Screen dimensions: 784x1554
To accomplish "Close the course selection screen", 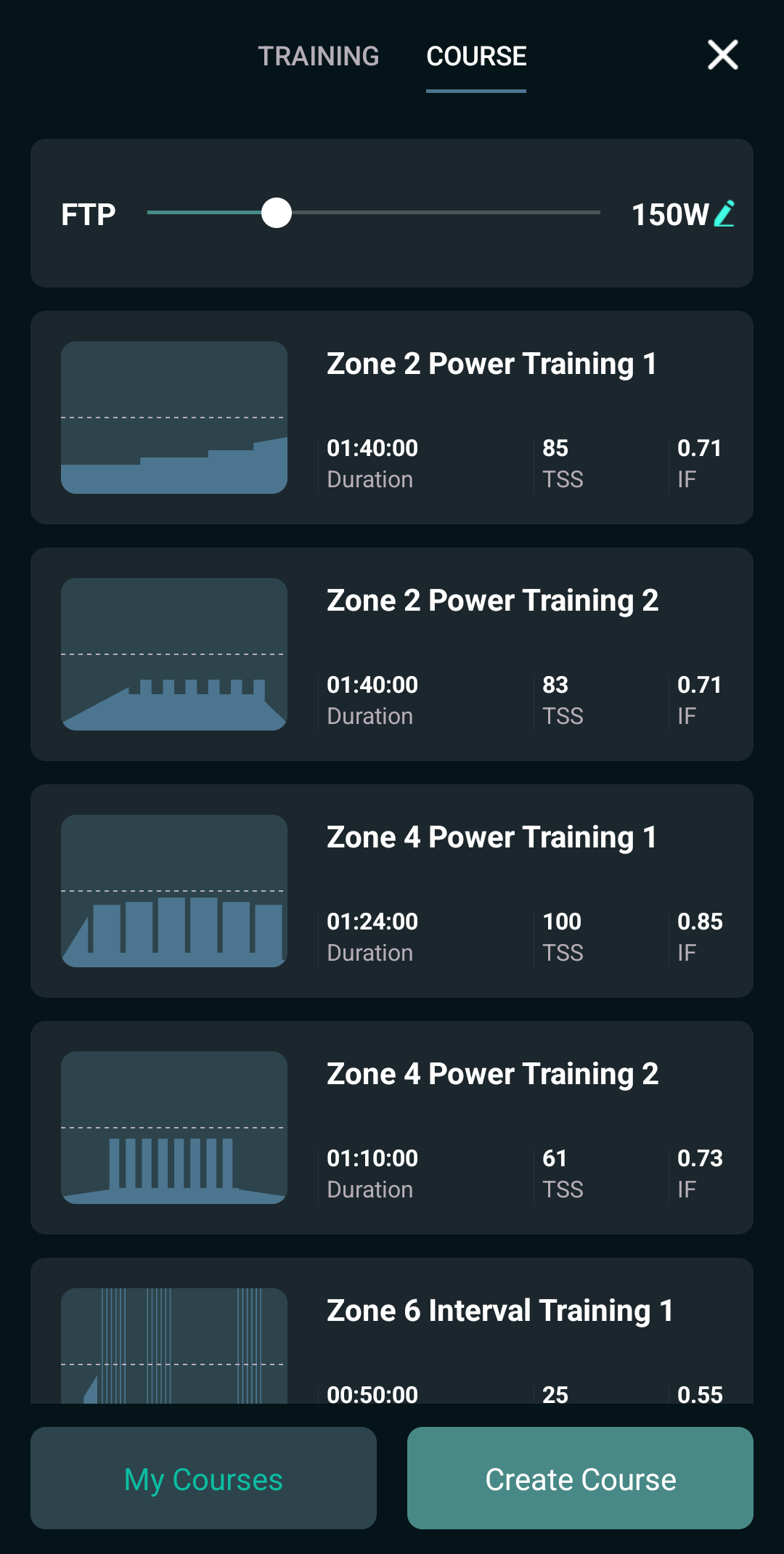I will point(722,55).
